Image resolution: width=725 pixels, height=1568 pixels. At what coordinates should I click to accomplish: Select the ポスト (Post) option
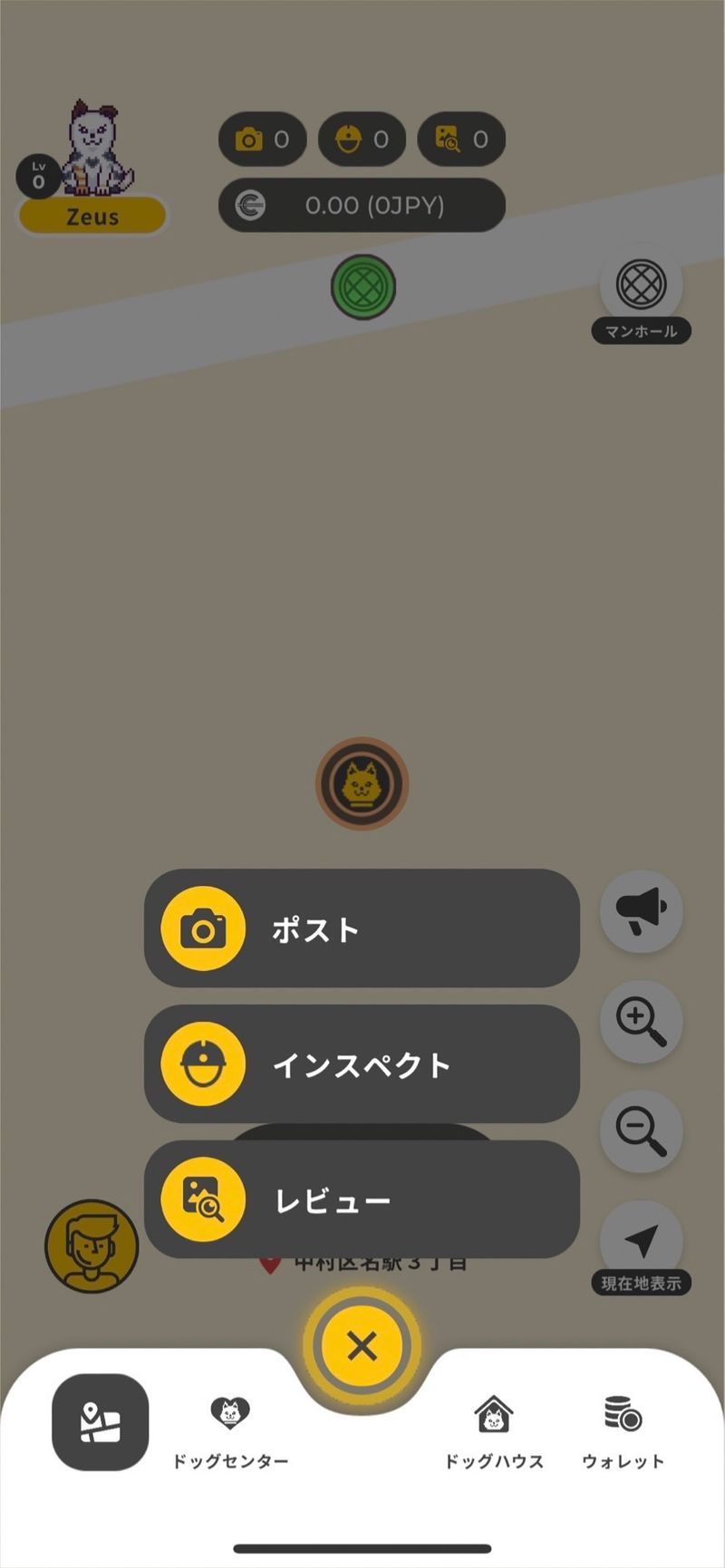pyautogui.click(x=362, y=928)
